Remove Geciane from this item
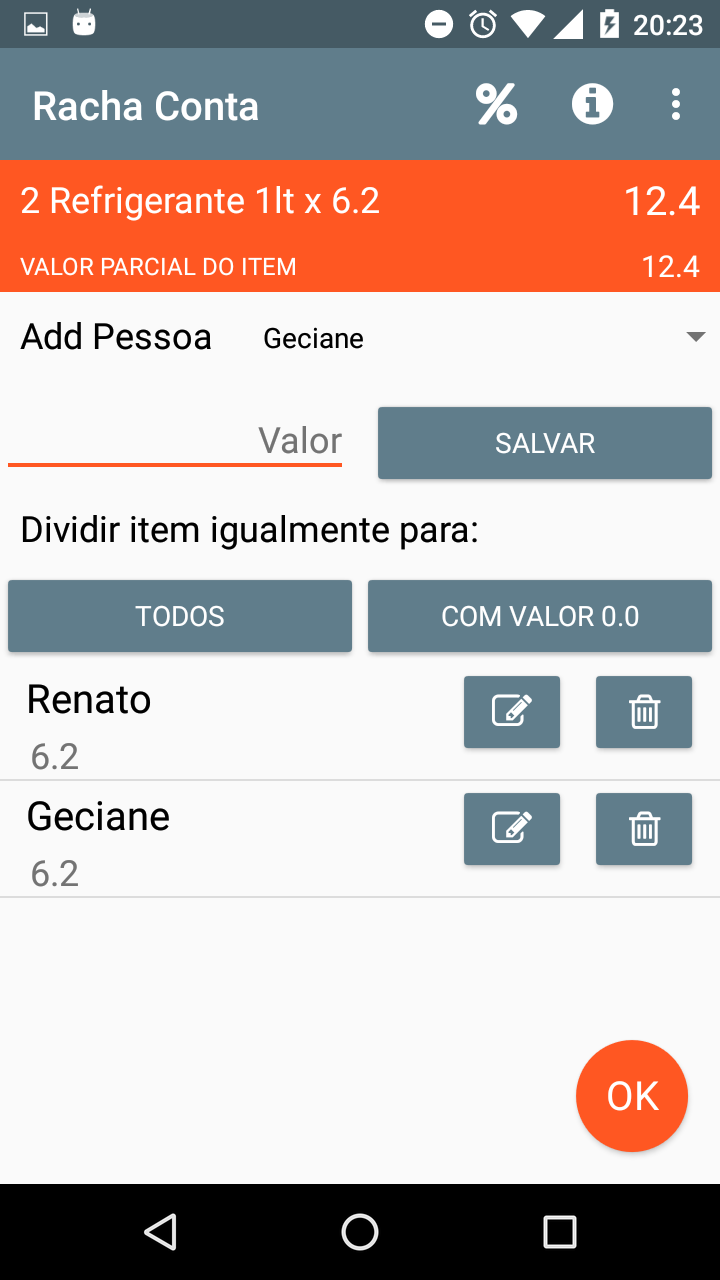Image resolution: width=720 pixels, height=1280 pixels. [x=644, y=829]
